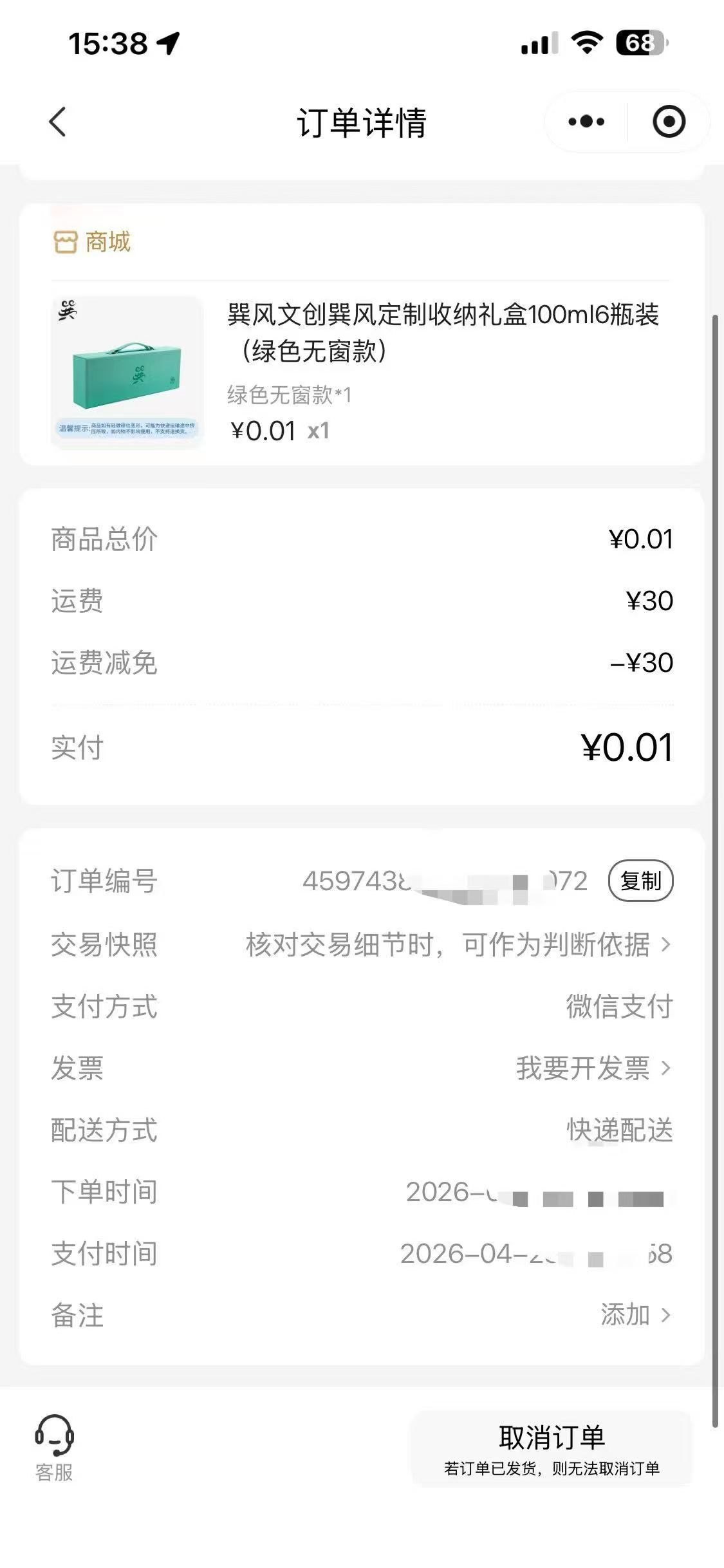Tap the Wi-Fi status icon
724x1568 pixels.
coord(587,44)
